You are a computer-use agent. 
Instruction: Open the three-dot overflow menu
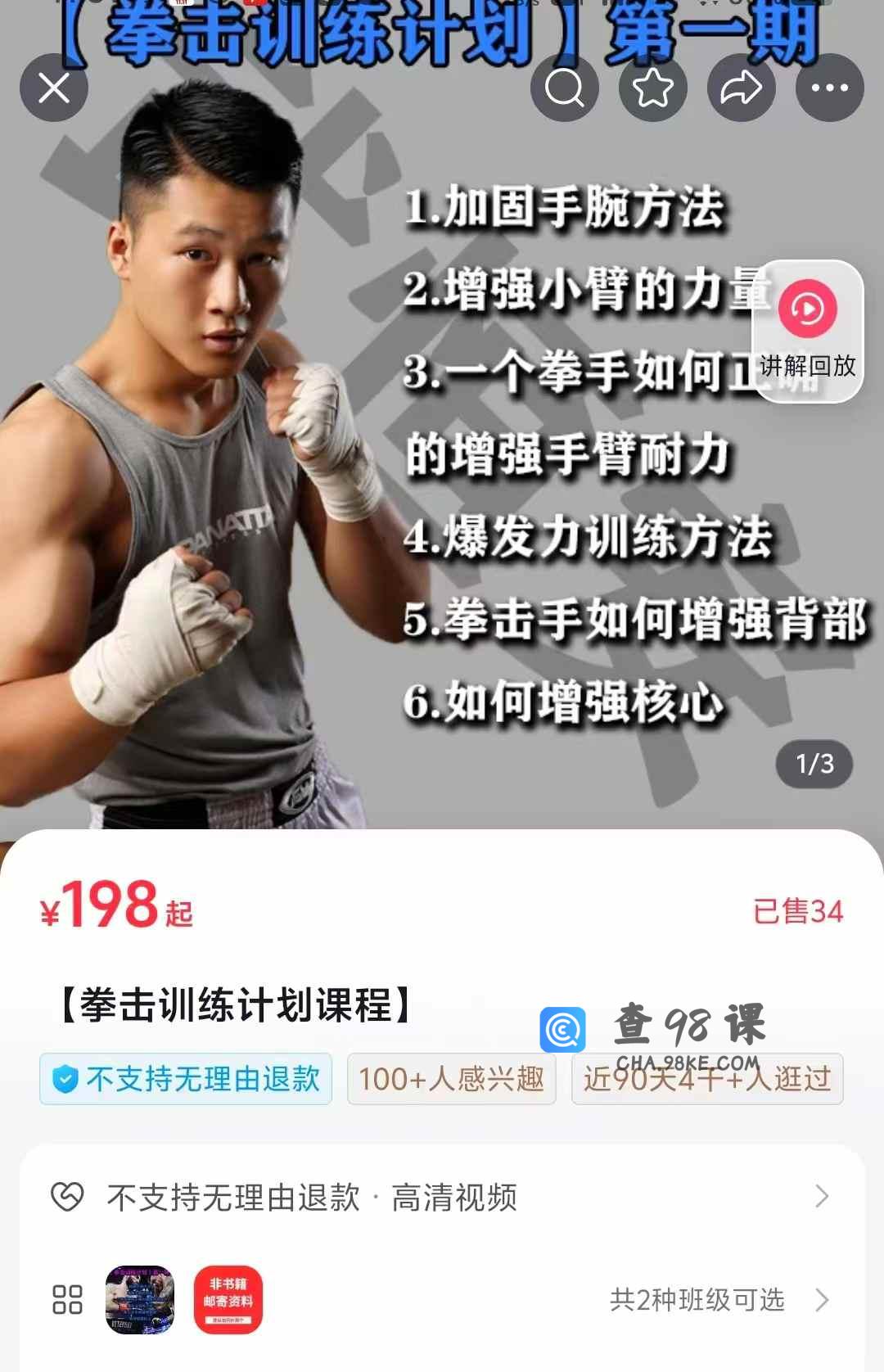[829, 88]
